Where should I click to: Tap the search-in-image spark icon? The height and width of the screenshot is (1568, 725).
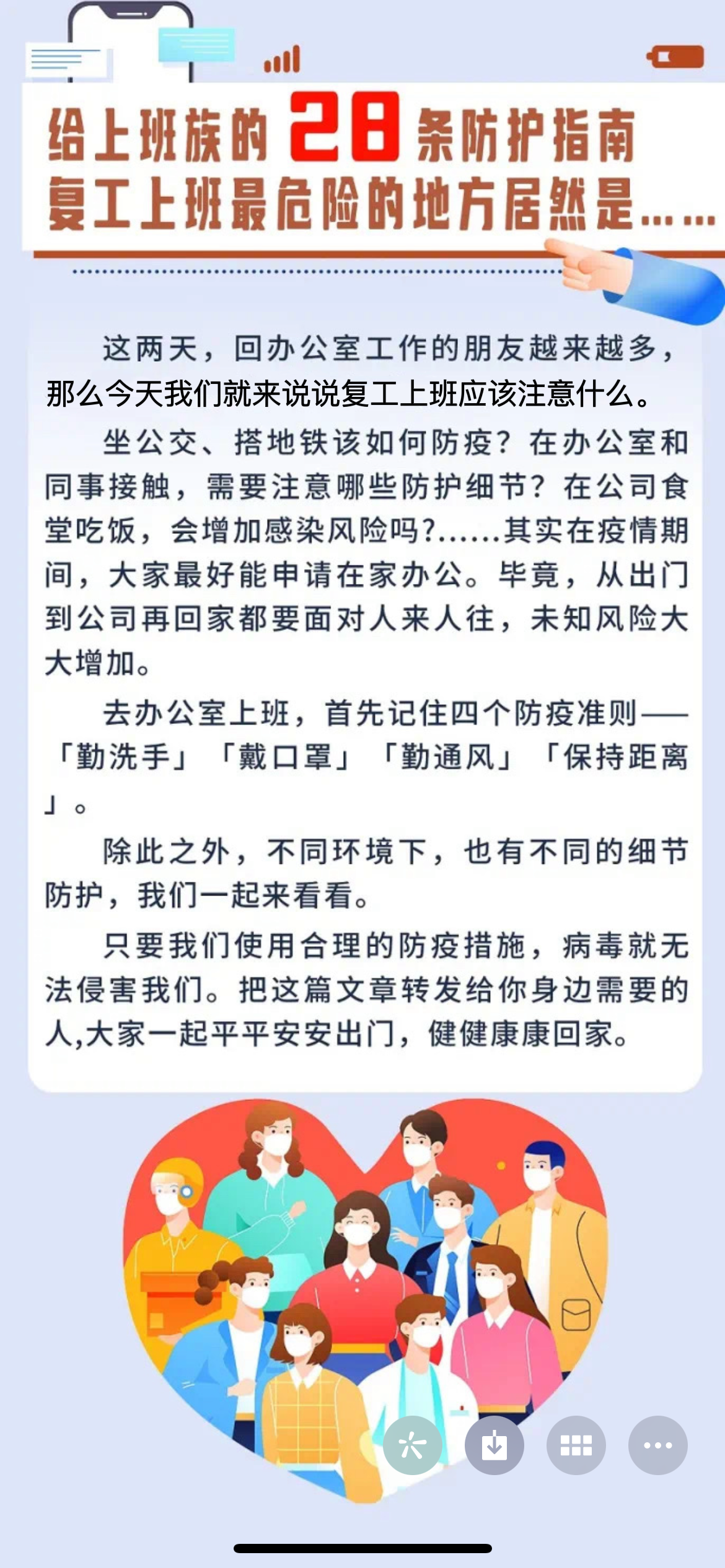coord(412,1445)
